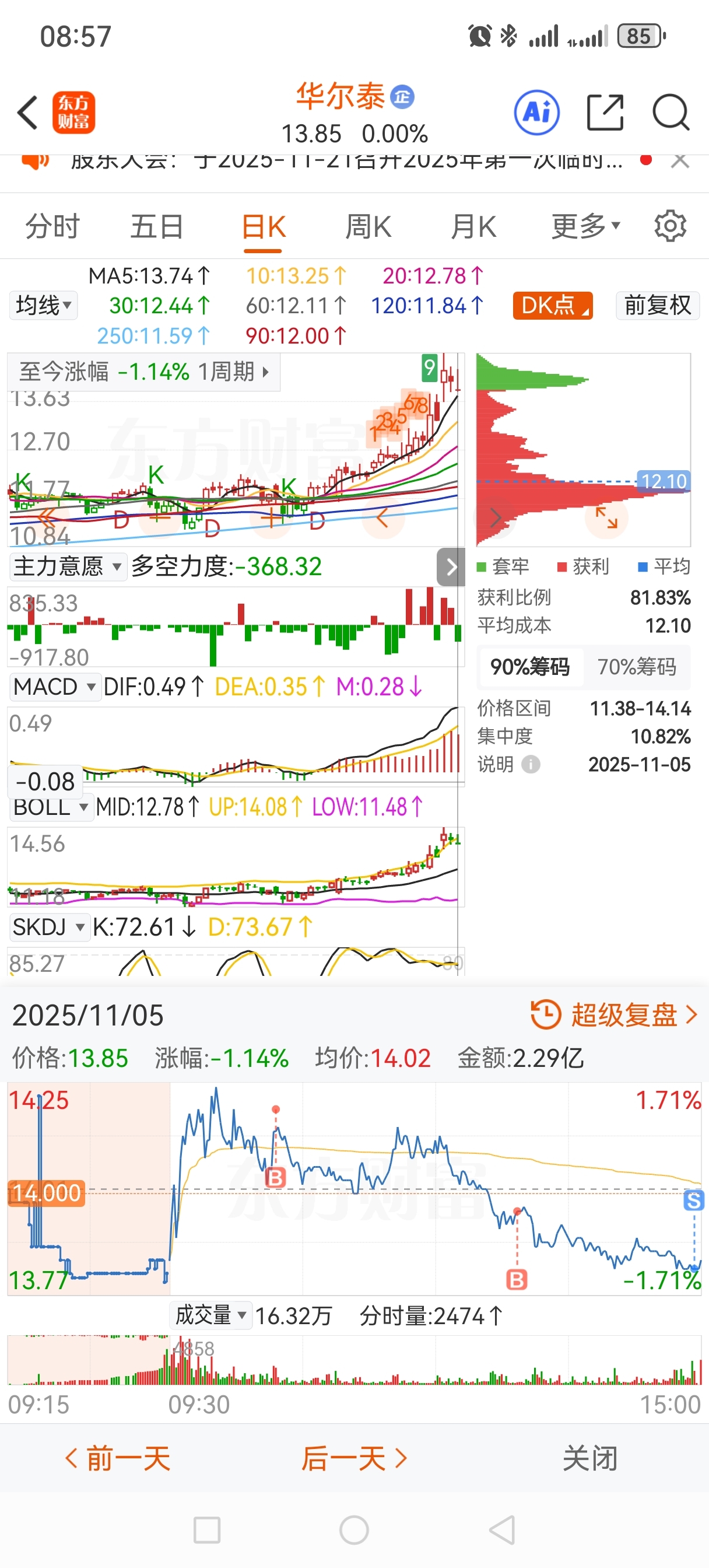Go to 前一天 intraday data
The width and height of the screenshot is (709, 1568).
pyautogui.click(x=117, y=1459)
